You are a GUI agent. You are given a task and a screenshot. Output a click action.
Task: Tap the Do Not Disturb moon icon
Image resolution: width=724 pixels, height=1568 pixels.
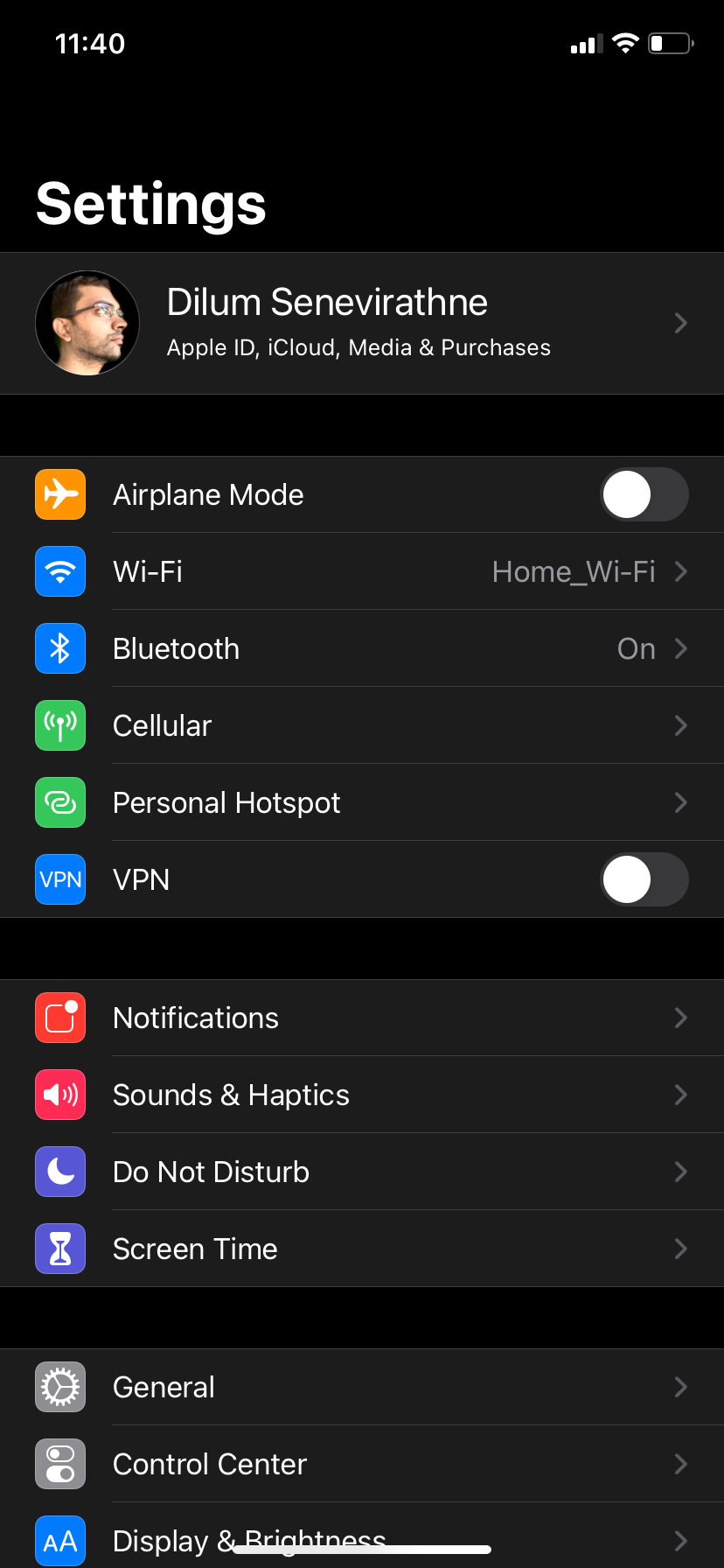(59, 1172)
